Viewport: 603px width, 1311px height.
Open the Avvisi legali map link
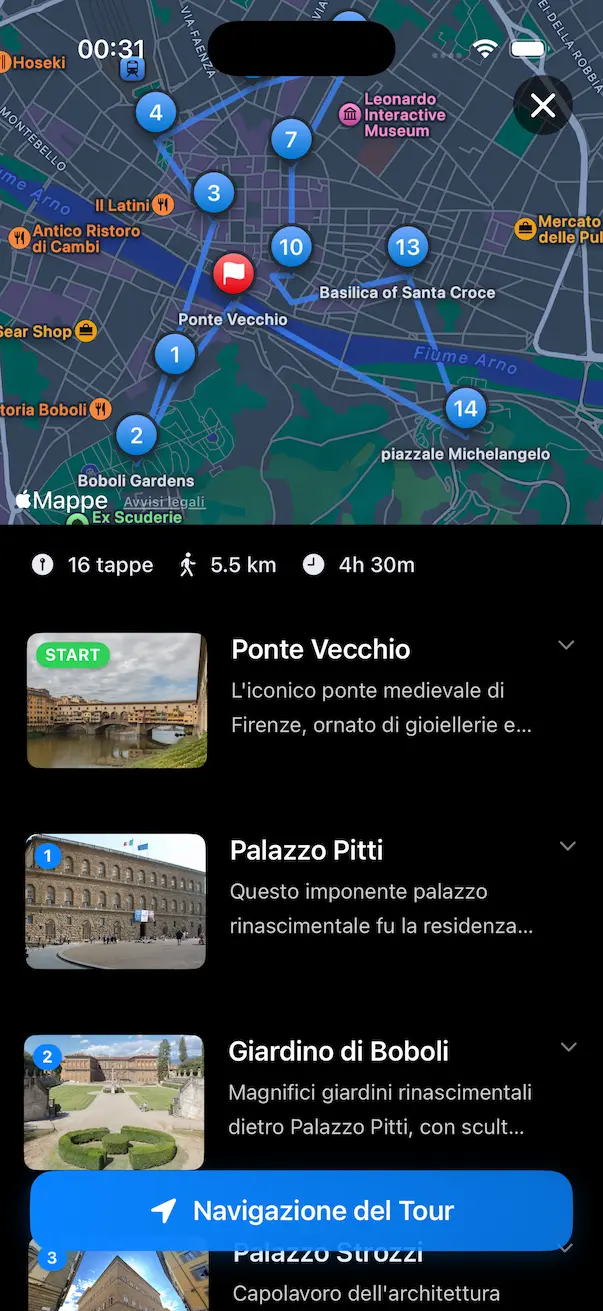coord(164,502)
